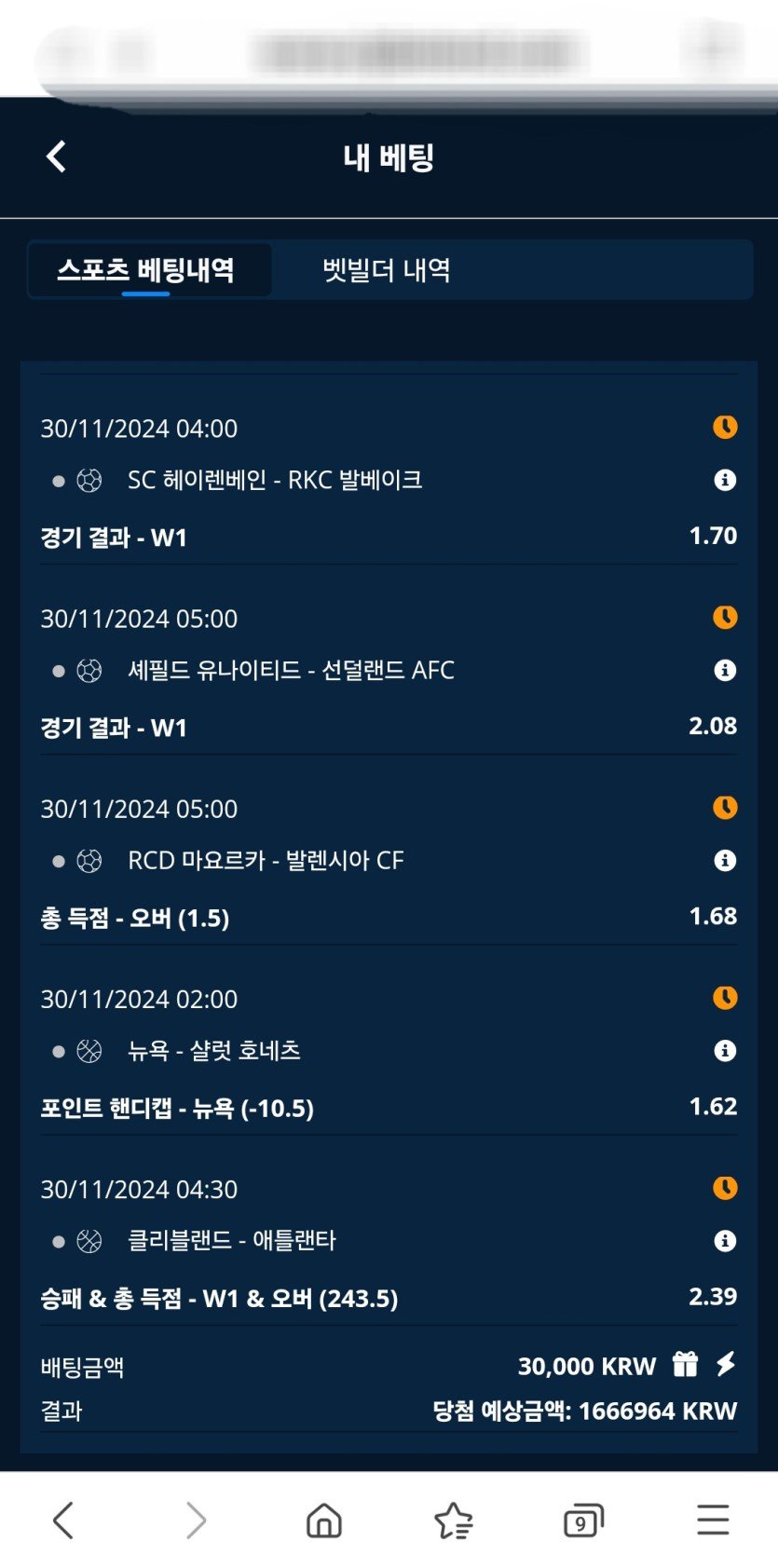Open info for SC 헤이렌베인 - RKC 발베이크

[725, 480]
